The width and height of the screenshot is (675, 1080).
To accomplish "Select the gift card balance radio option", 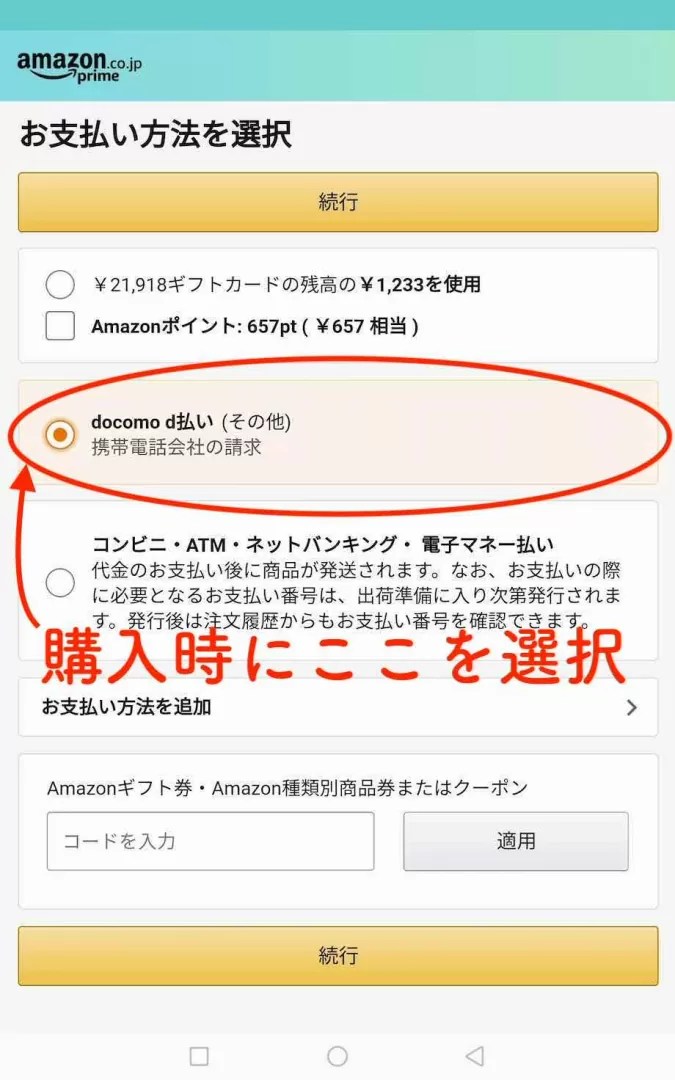I will [x=60, y=285].
